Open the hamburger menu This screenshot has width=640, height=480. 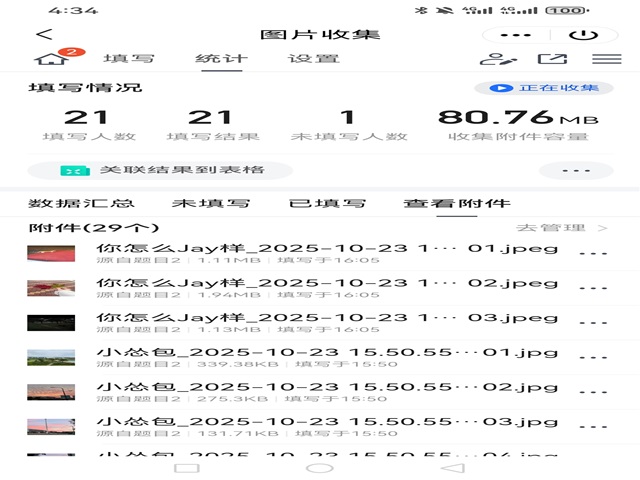click(x=606, y=59)
